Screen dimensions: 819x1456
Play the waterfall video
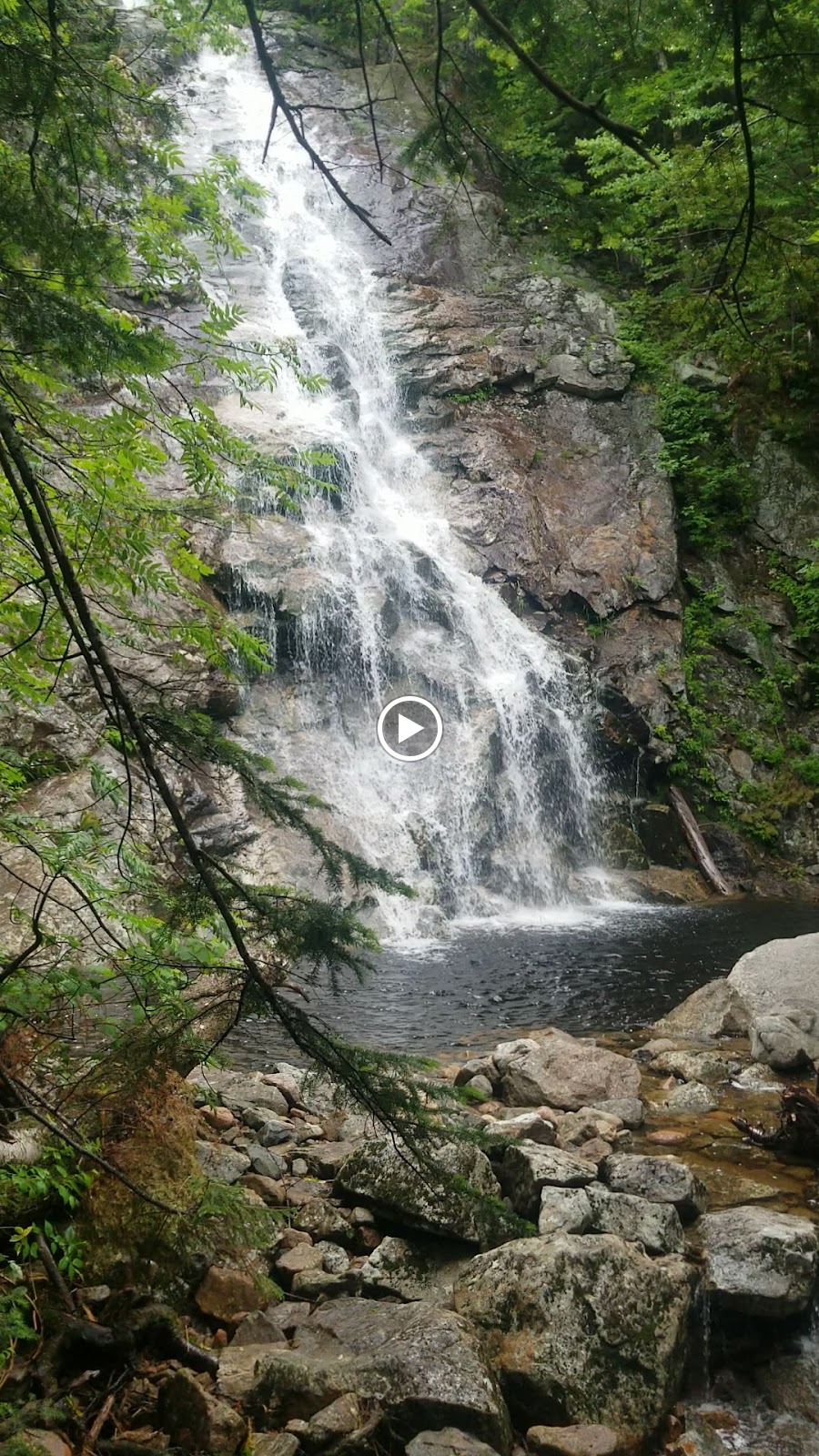pyautogui.click(x=409, y=728)
